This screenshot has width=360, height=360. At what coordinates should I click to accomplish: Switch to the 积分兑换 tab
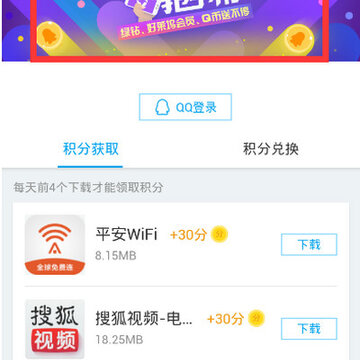click(271, 149)
